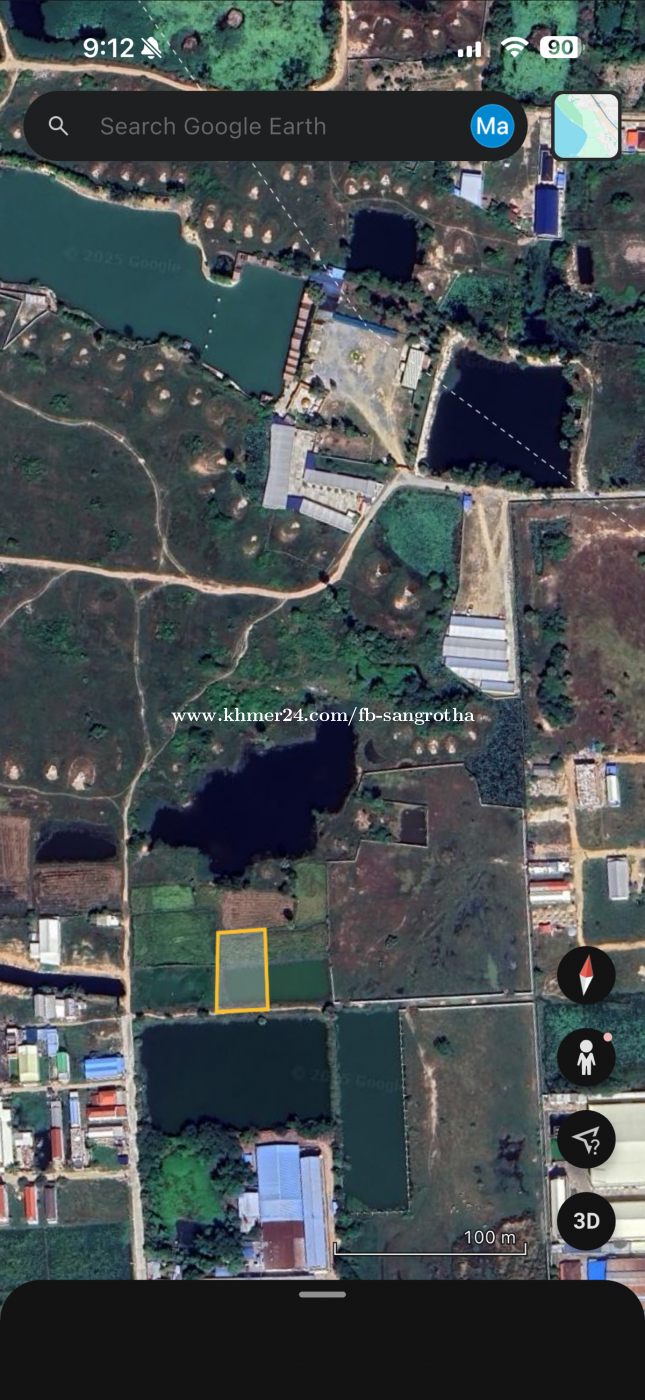
Task: Open the Search Google Earth field
Action: pyautogui.click(x=250, y=127)
